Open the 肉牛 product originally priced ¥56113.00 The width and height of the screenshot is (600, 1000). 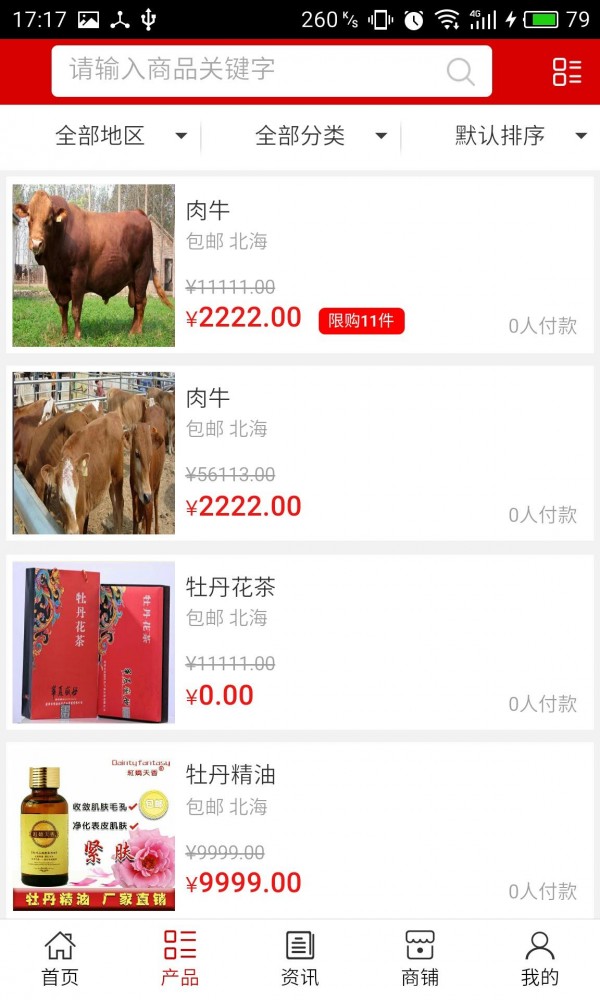(x=300, y=453)
